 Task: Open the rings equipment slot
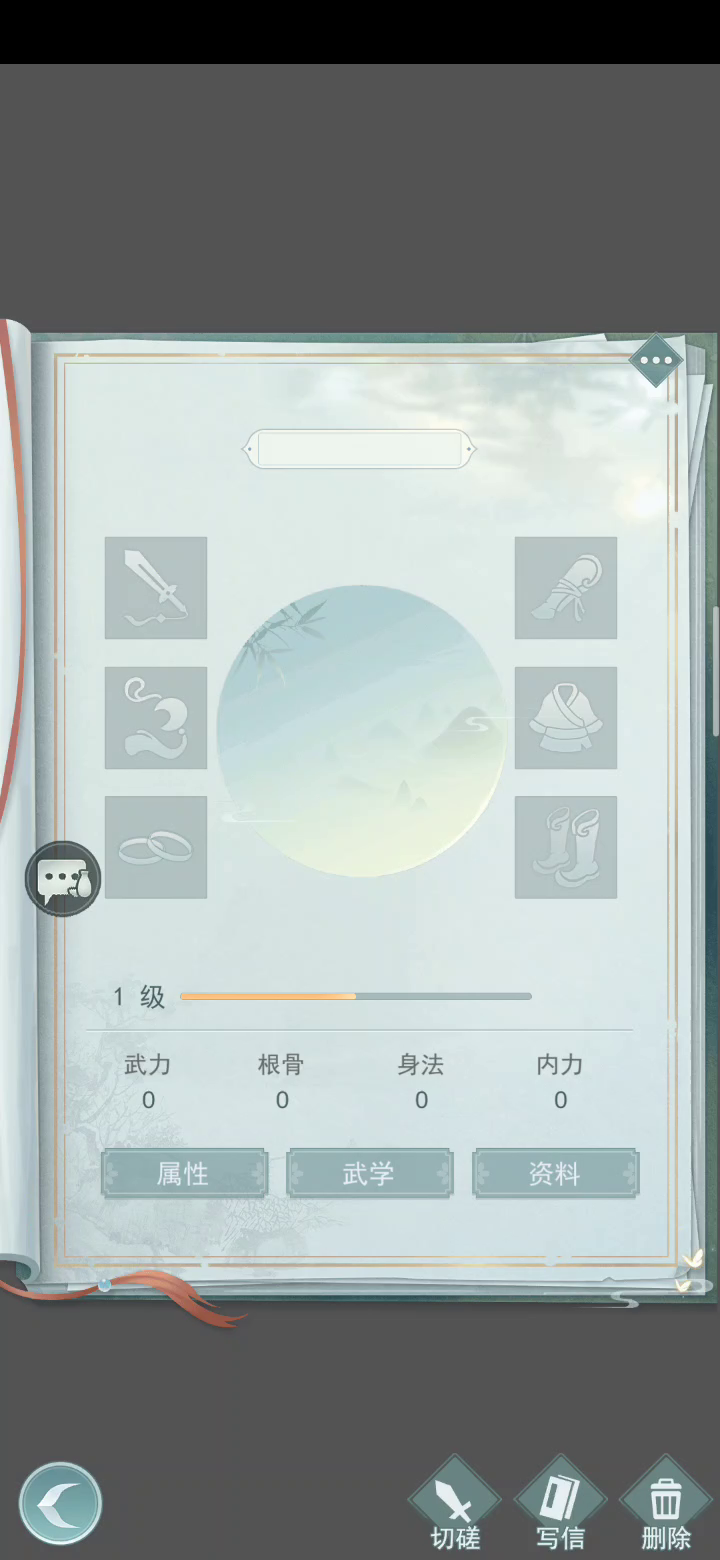pos(156,847)
